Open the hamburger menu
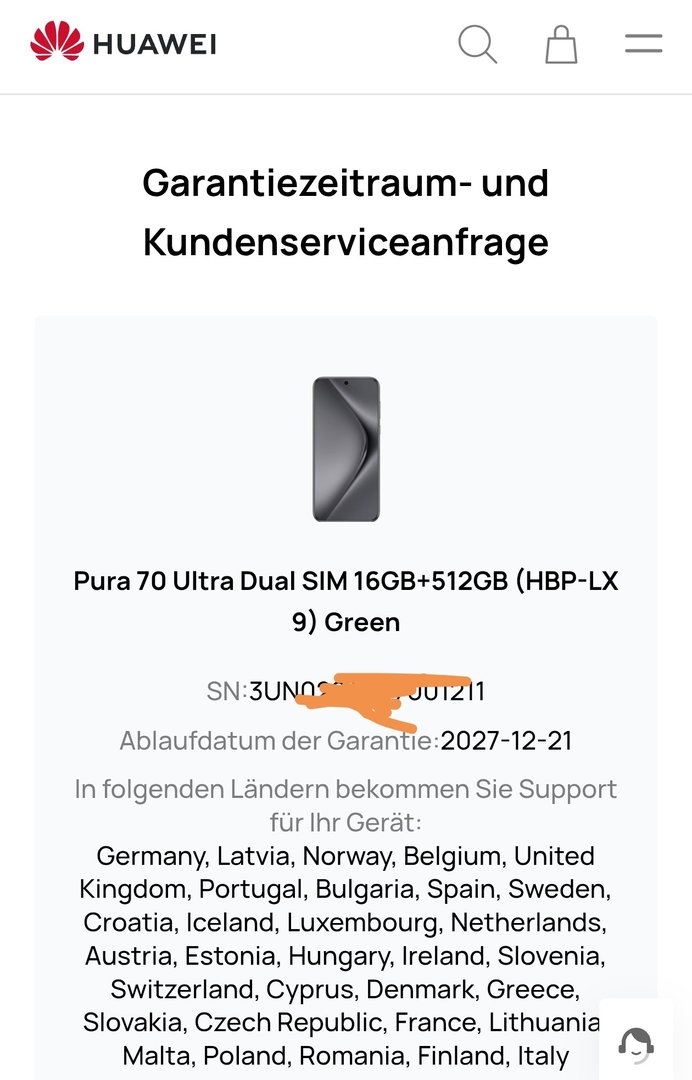The width and height of the screenshot is (692, 1080). (x=643, y=44)
